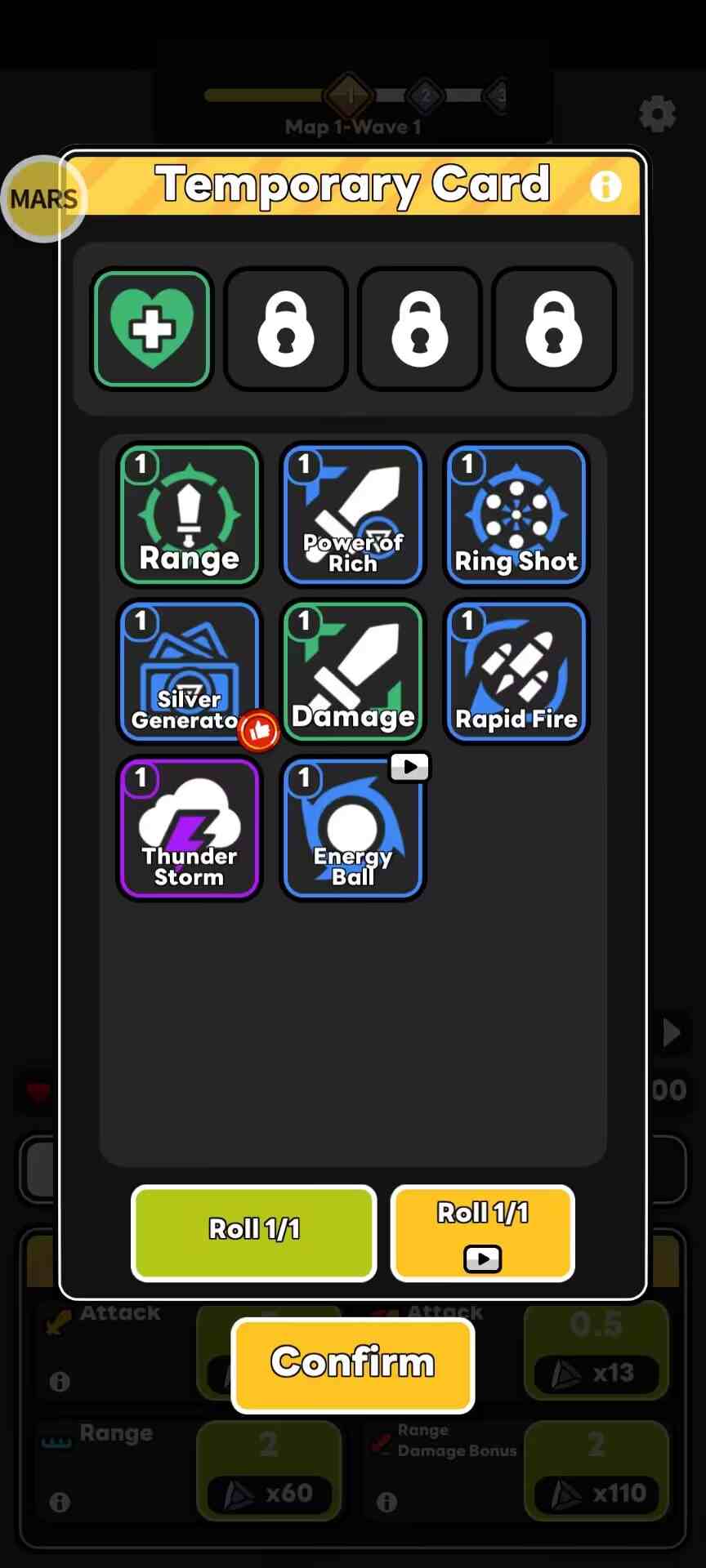Viewport: 706px width, 1568px height.
Task: Select the green heart card slot
Action: click(x=153, y=329)
